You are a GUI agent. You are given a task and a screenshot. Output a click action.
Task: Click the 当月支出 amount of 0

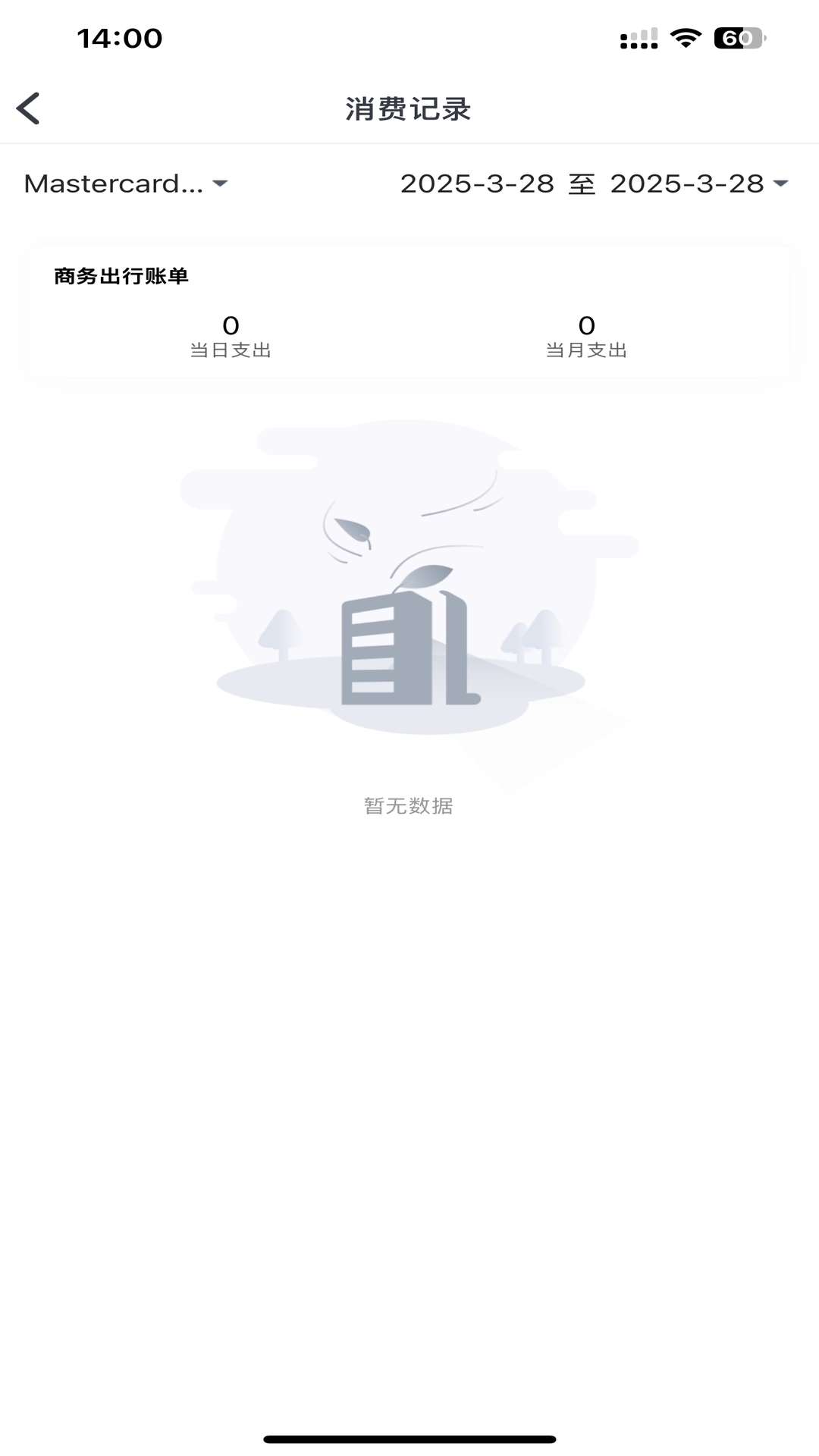(x=584, y=326)
